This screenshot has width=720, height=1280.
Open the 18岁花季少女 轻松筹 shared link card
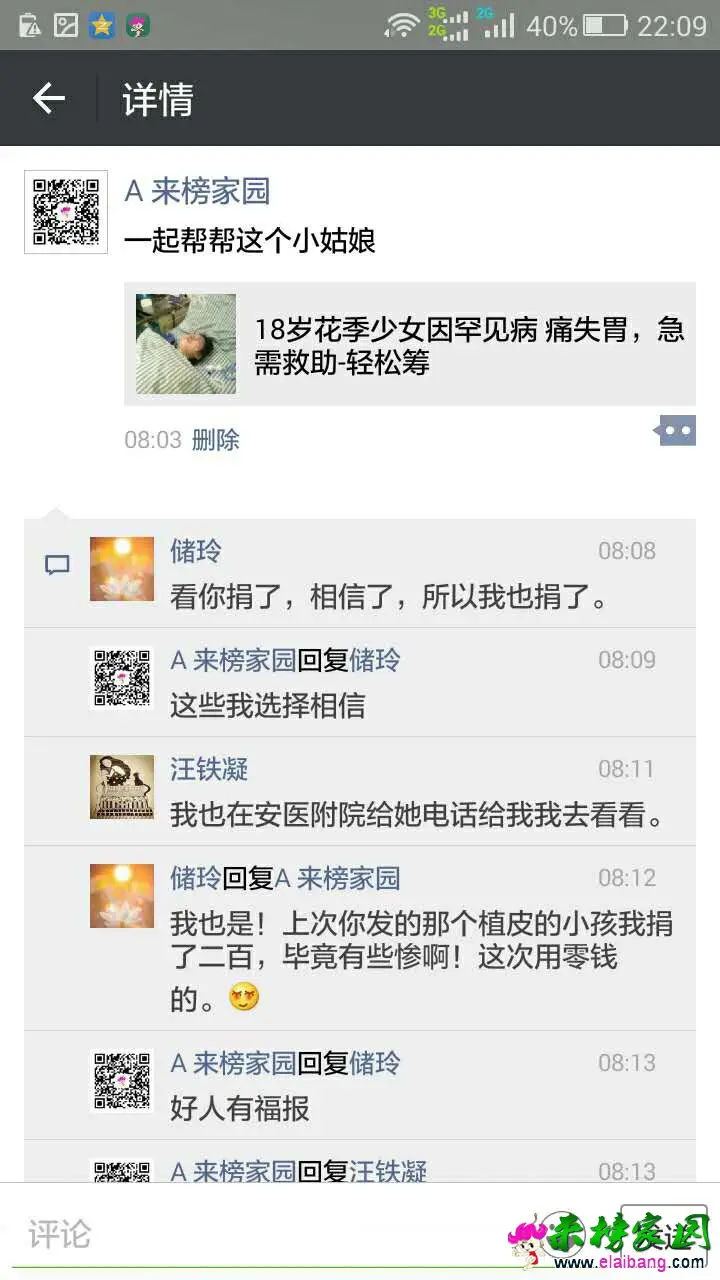(409, 344)
